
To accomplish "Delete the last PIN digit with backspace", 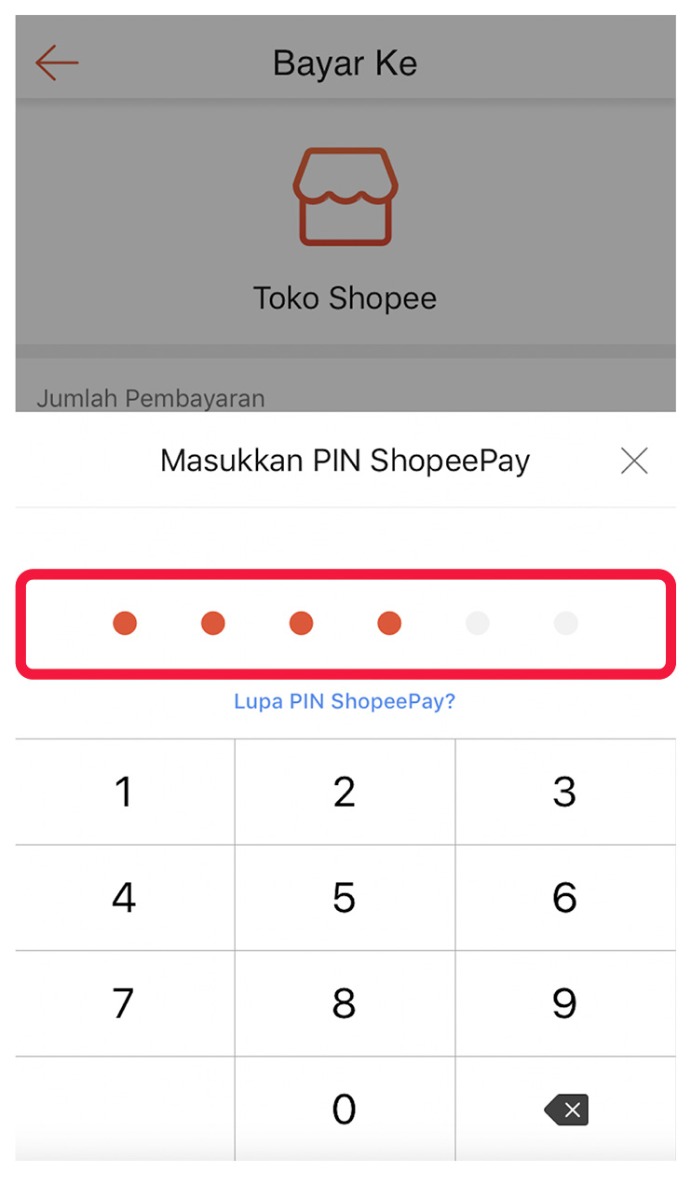I will (566, 1109).
